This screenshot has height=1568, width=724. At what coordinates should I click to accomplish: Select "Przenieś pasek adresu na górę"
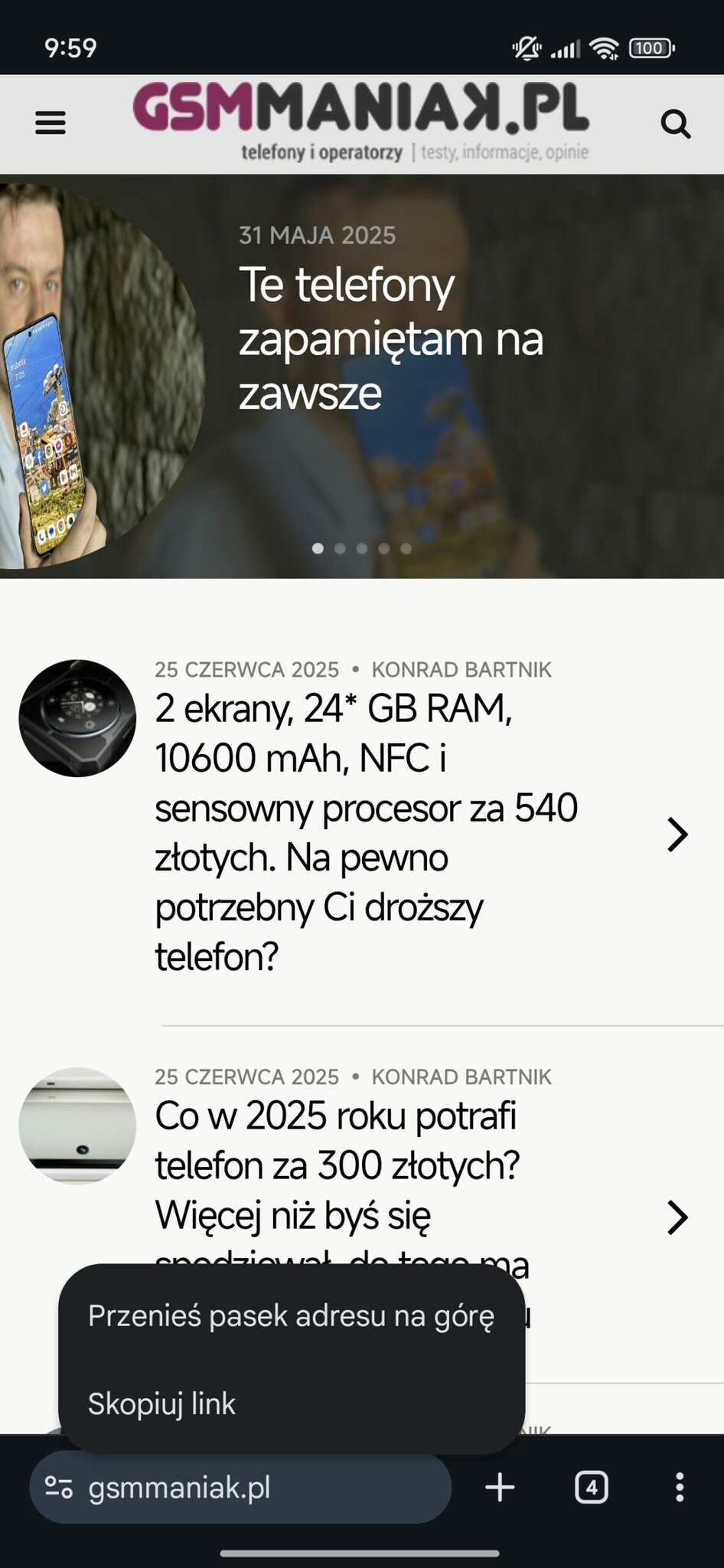click(291, 1316)
